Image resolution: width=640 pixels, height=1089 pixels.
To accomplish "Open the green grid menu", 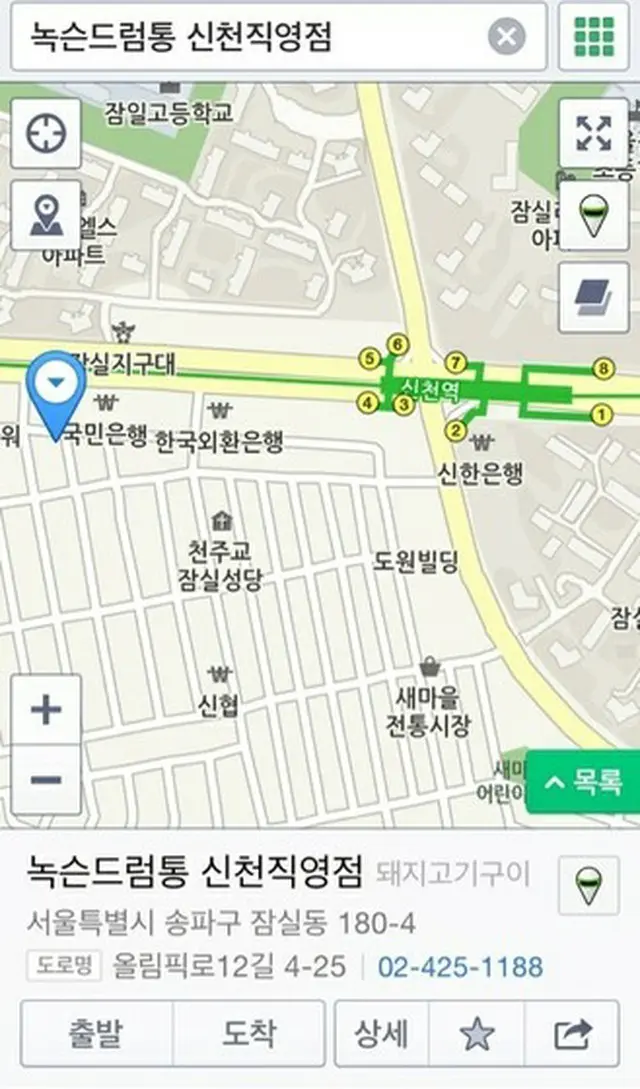I will 594,38.
